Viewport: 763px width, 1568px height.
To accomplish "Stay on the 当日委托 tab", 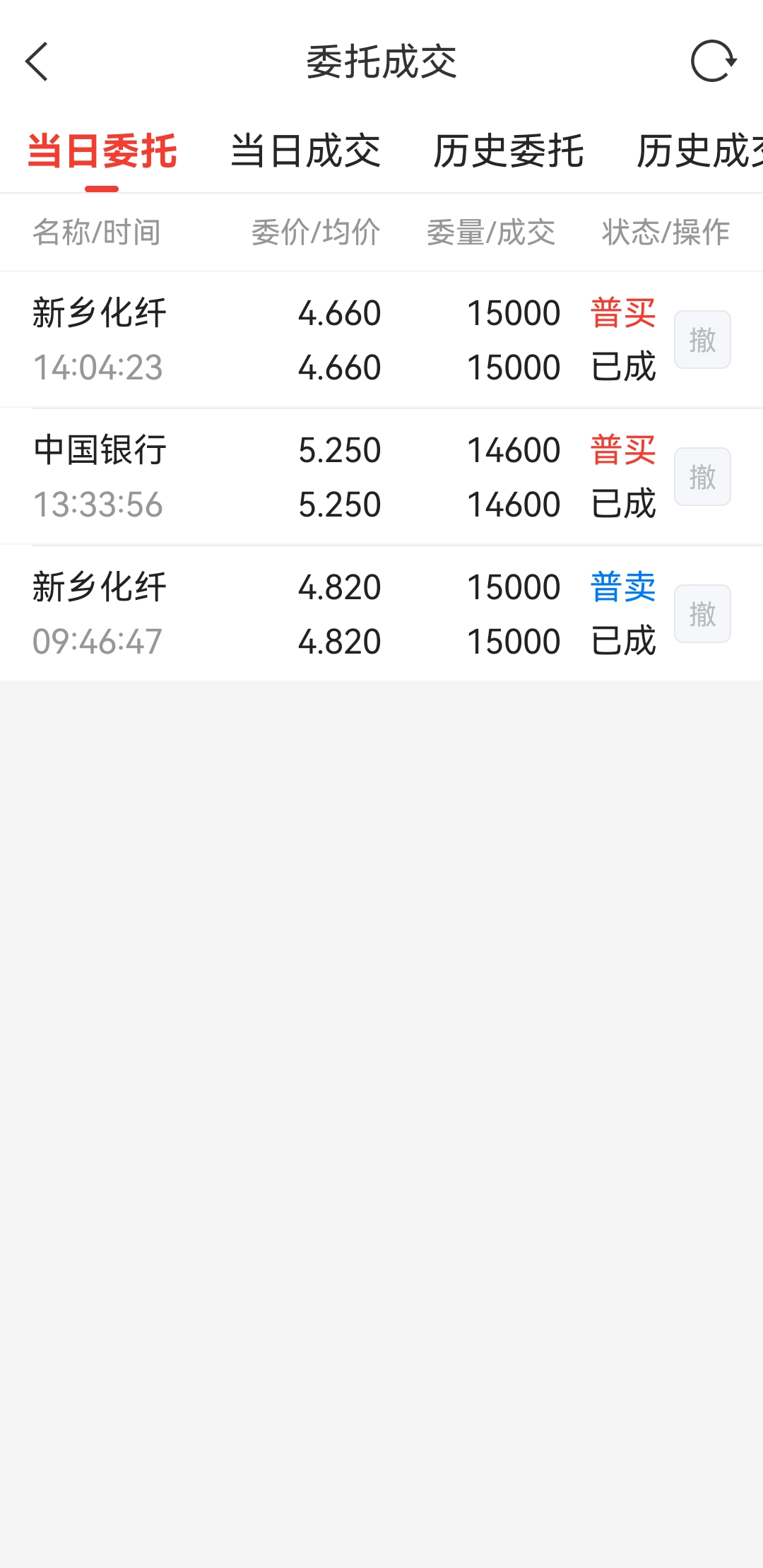I will click(x=103, y=151).
